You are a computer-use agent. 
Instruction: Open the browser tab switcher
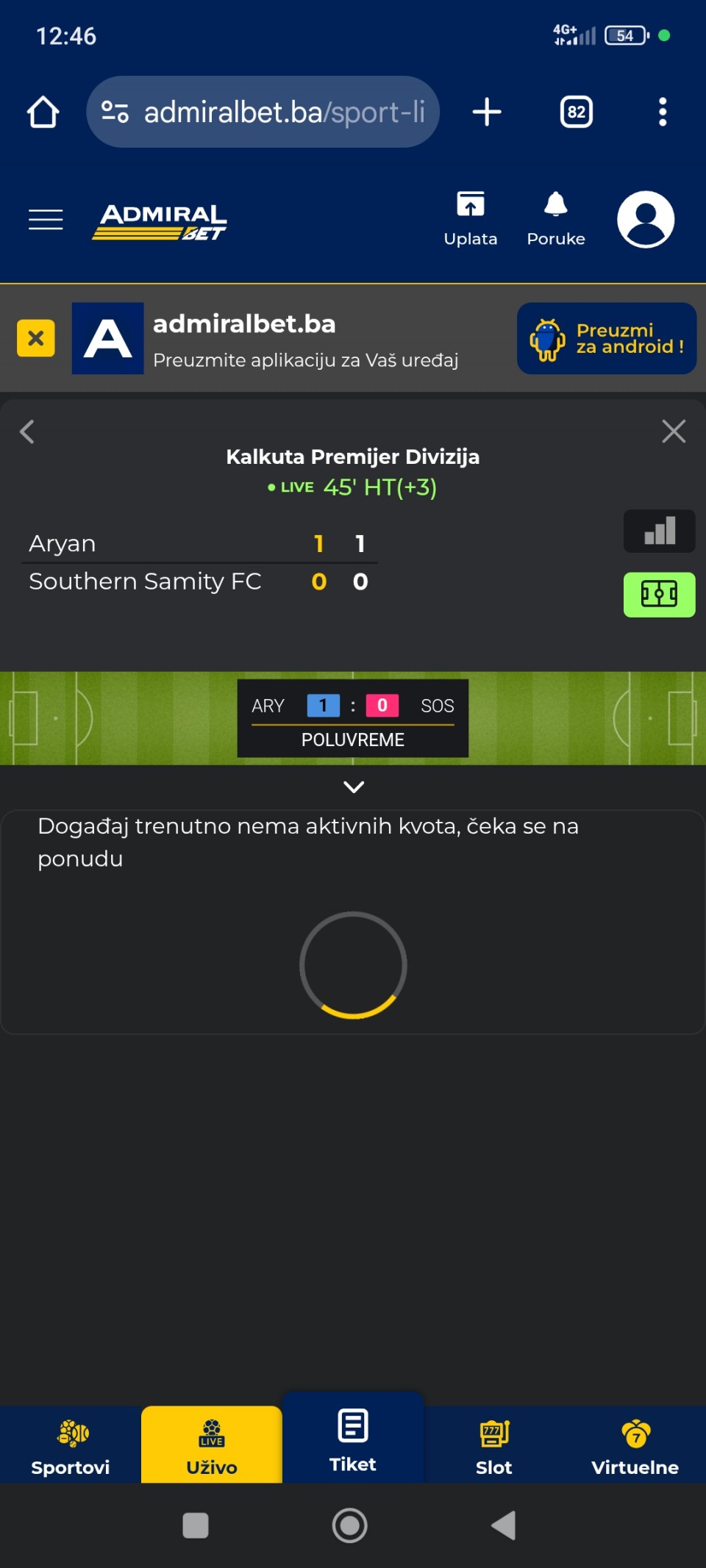(x=576, y=112)
